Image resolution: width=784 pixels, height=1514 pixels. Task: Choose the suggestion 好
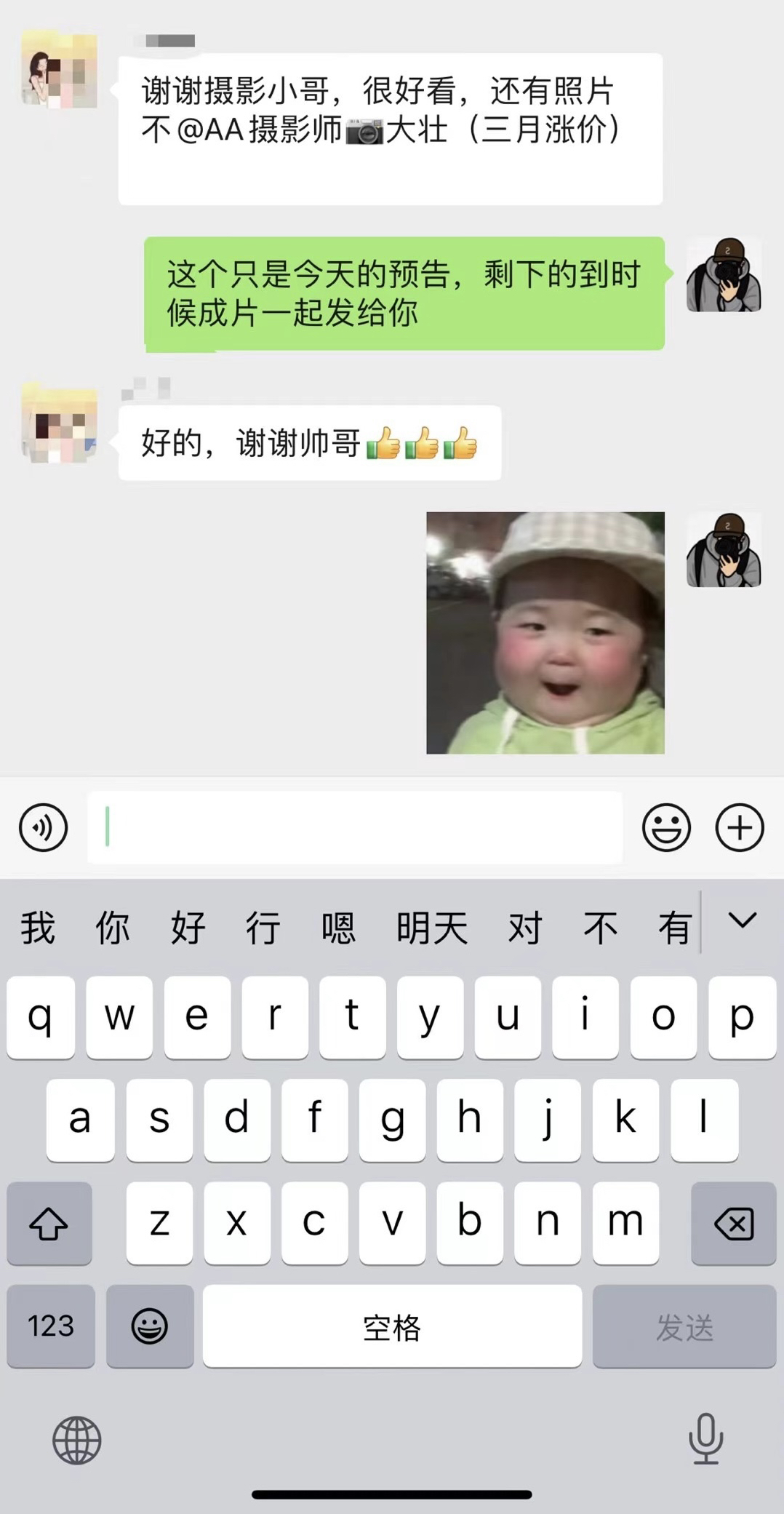[x=188, y=928]
